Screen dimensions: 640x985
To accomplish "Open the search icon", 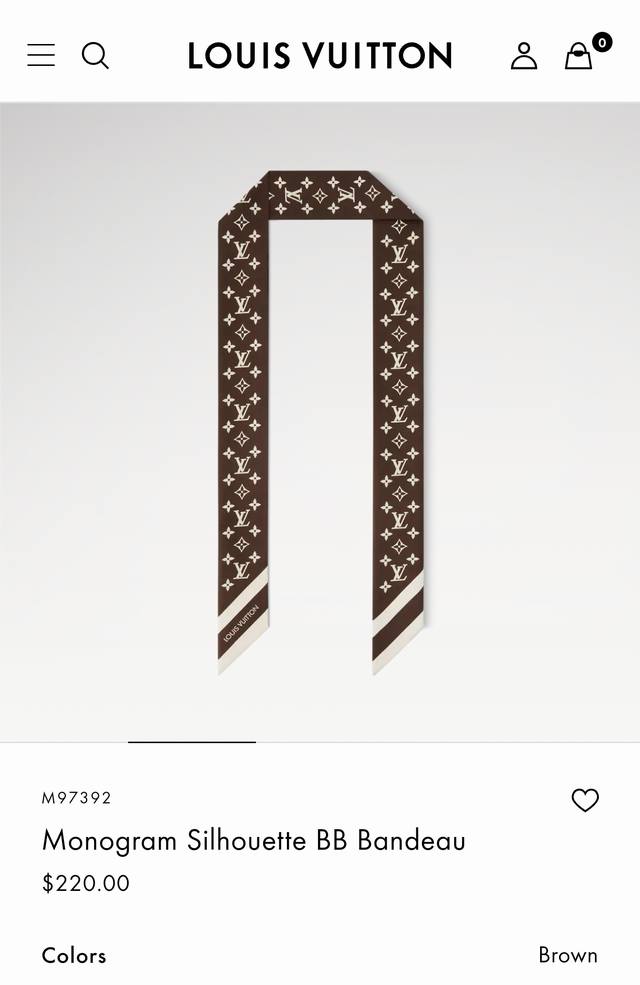I will click(x=95, y=55).
